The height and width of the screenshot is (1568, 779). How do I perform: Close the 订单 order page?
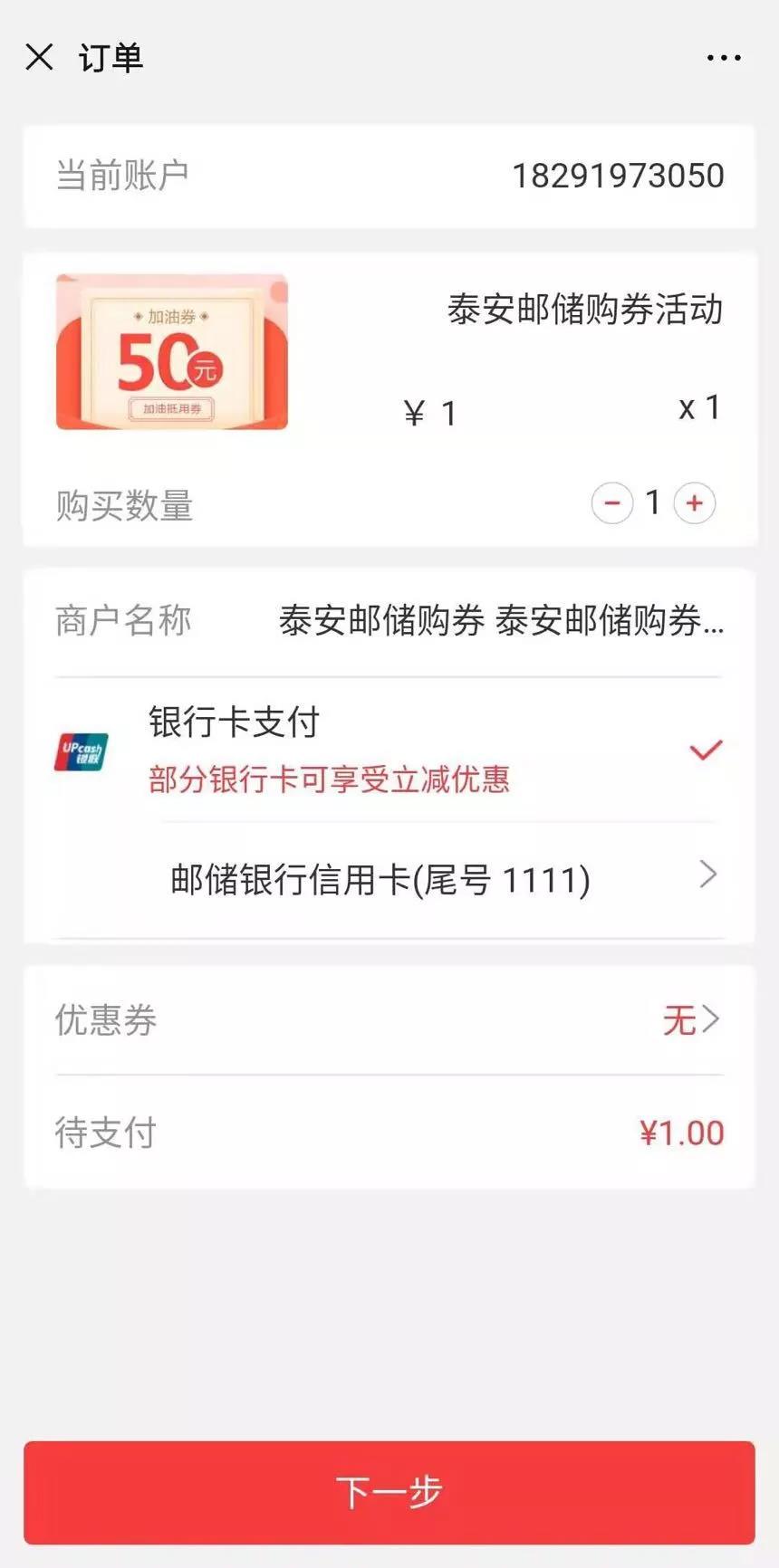point(40,57)
